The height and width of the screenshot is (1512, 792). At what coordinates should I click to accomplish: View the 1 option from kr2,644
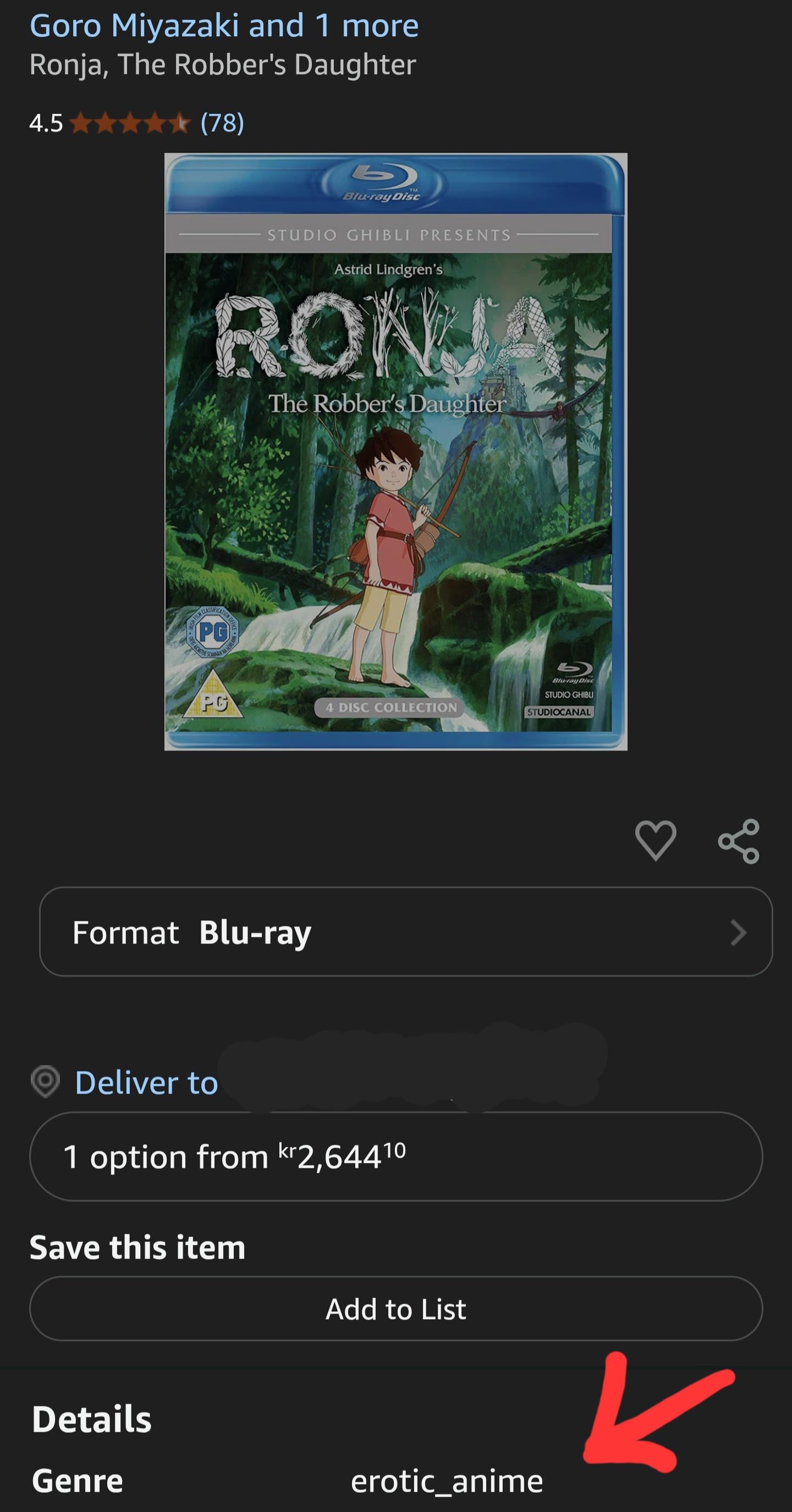(x=395, y=1156)
